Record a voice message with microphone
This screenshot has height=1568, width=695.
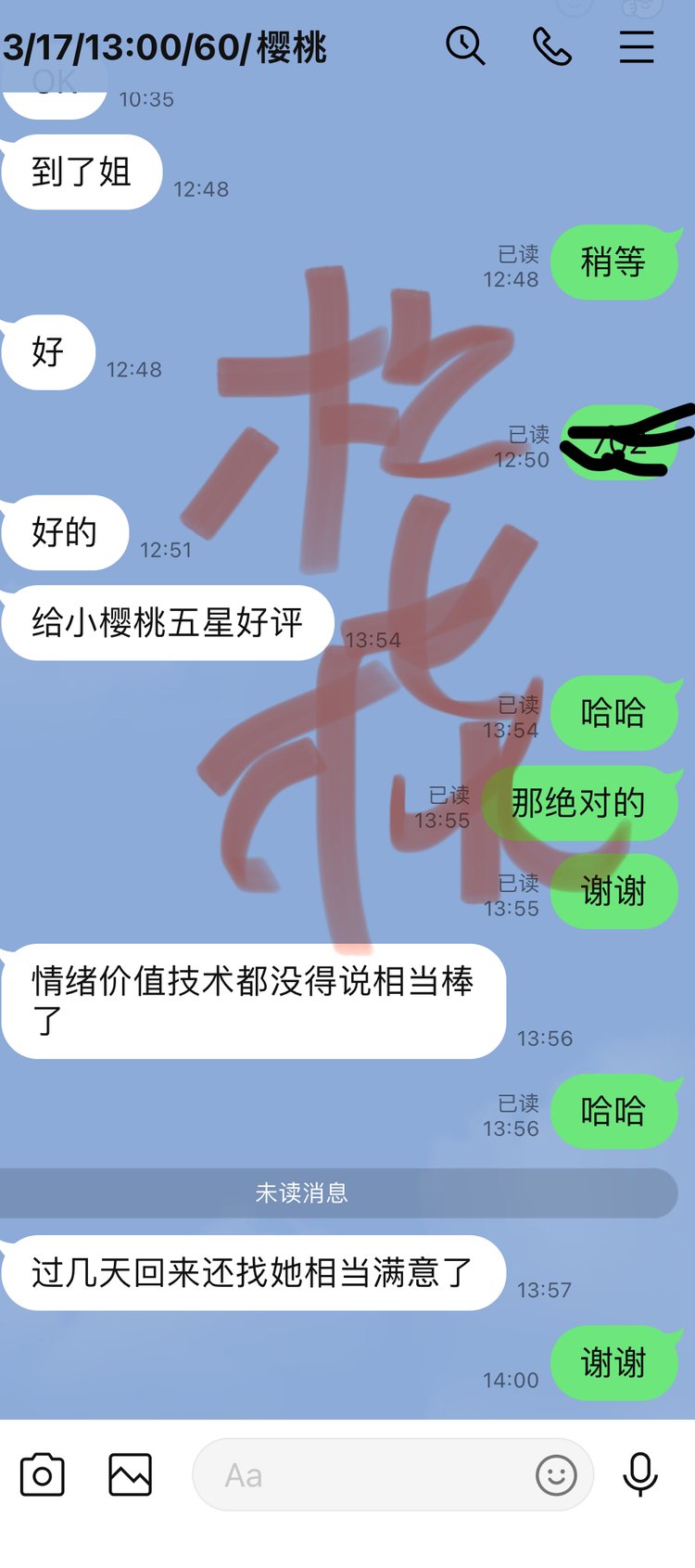point(640,1474)
